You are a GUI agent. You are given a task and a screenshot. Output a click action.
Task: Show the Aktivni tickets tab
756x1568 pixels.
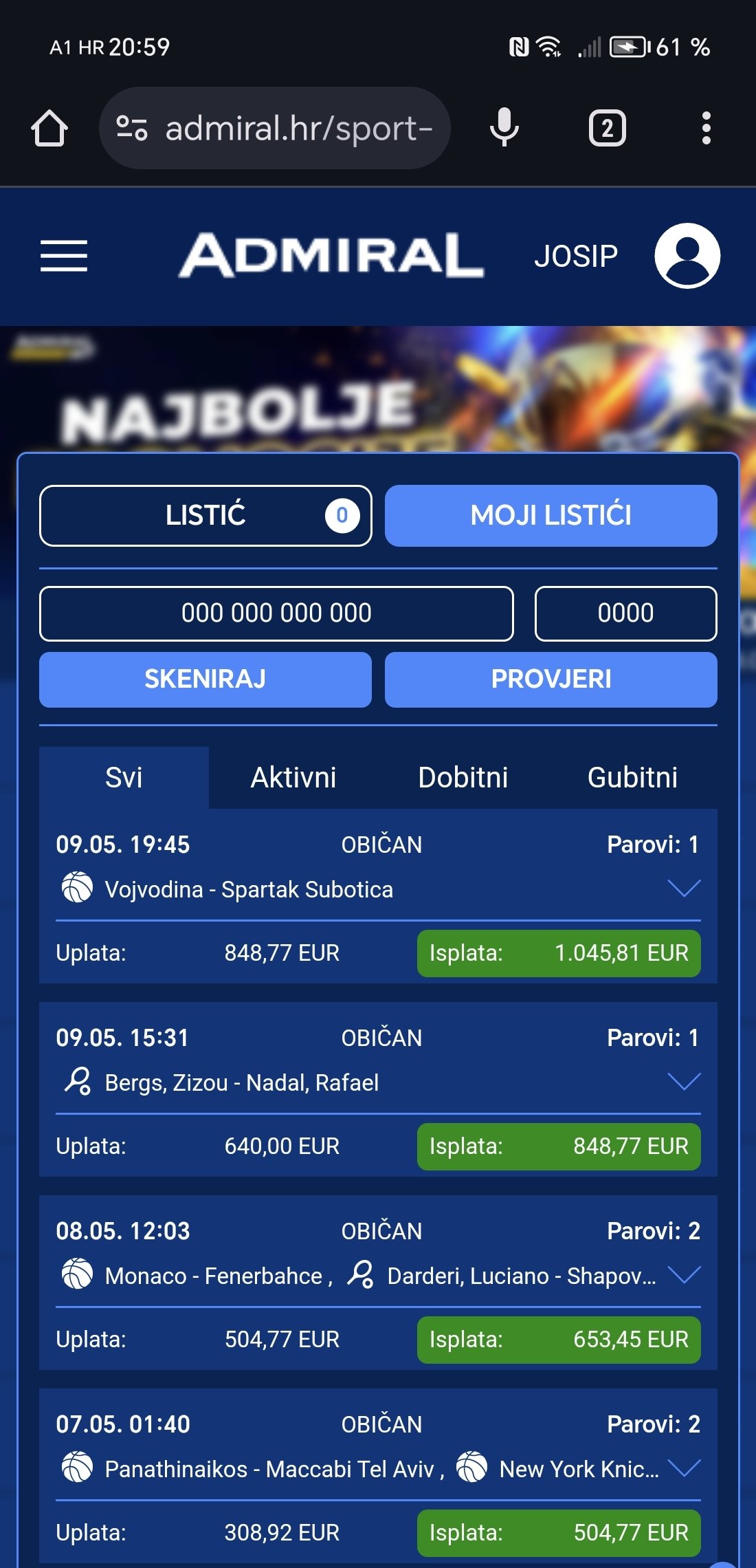(x=293, y=778)
